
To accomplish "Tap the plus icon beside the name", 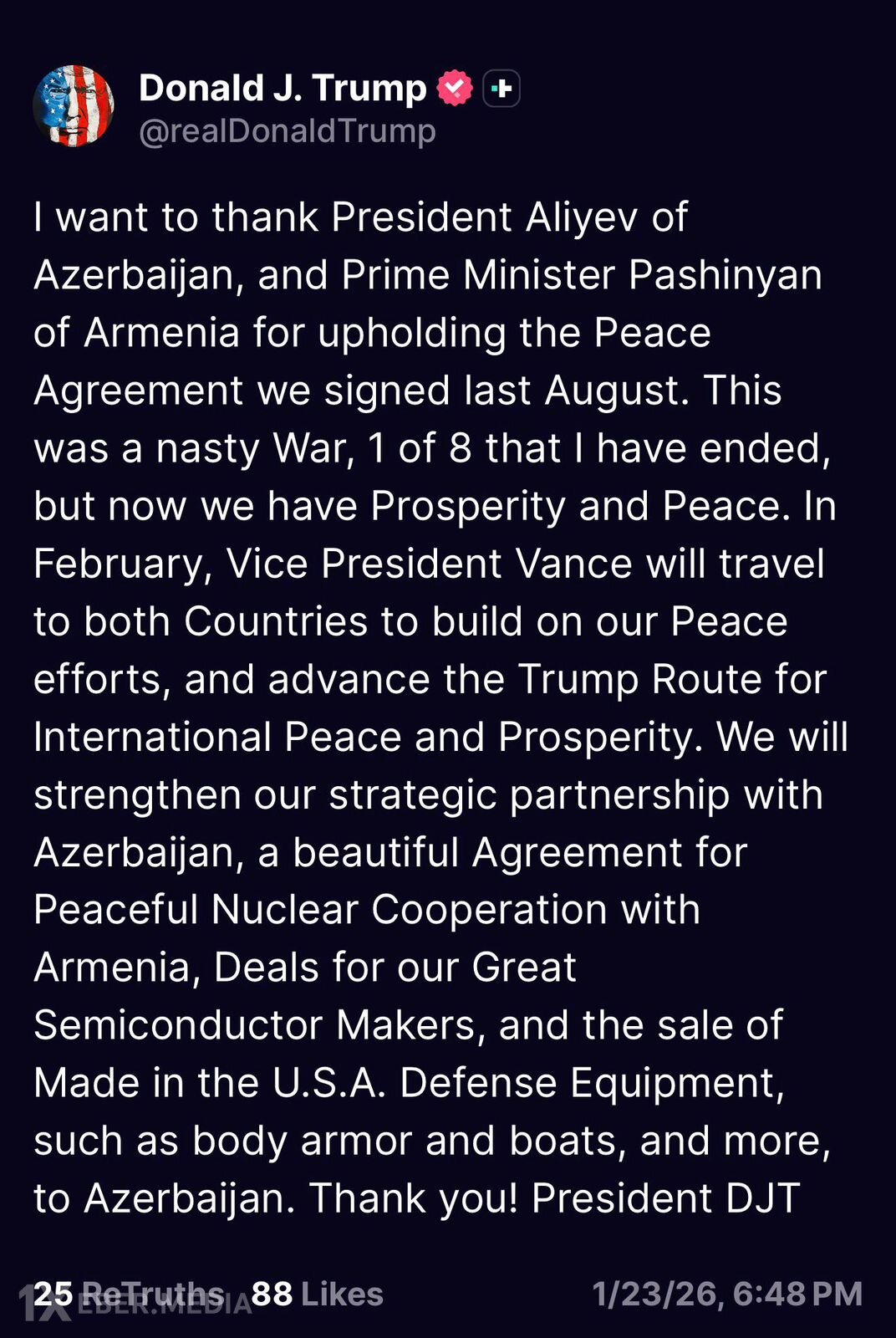I will tap(501, 88).
